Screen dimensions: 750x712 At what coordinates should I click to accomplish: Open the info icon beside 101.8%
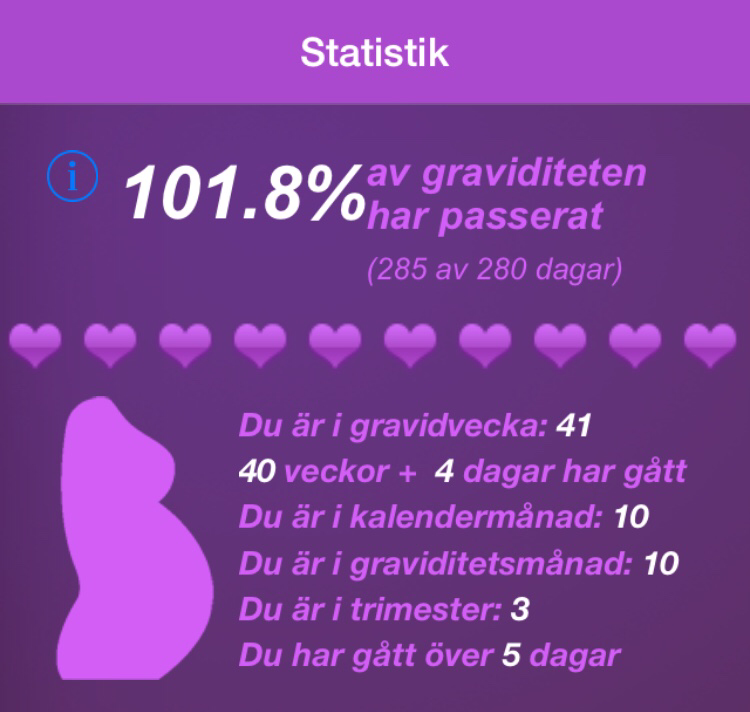(72, 178)
